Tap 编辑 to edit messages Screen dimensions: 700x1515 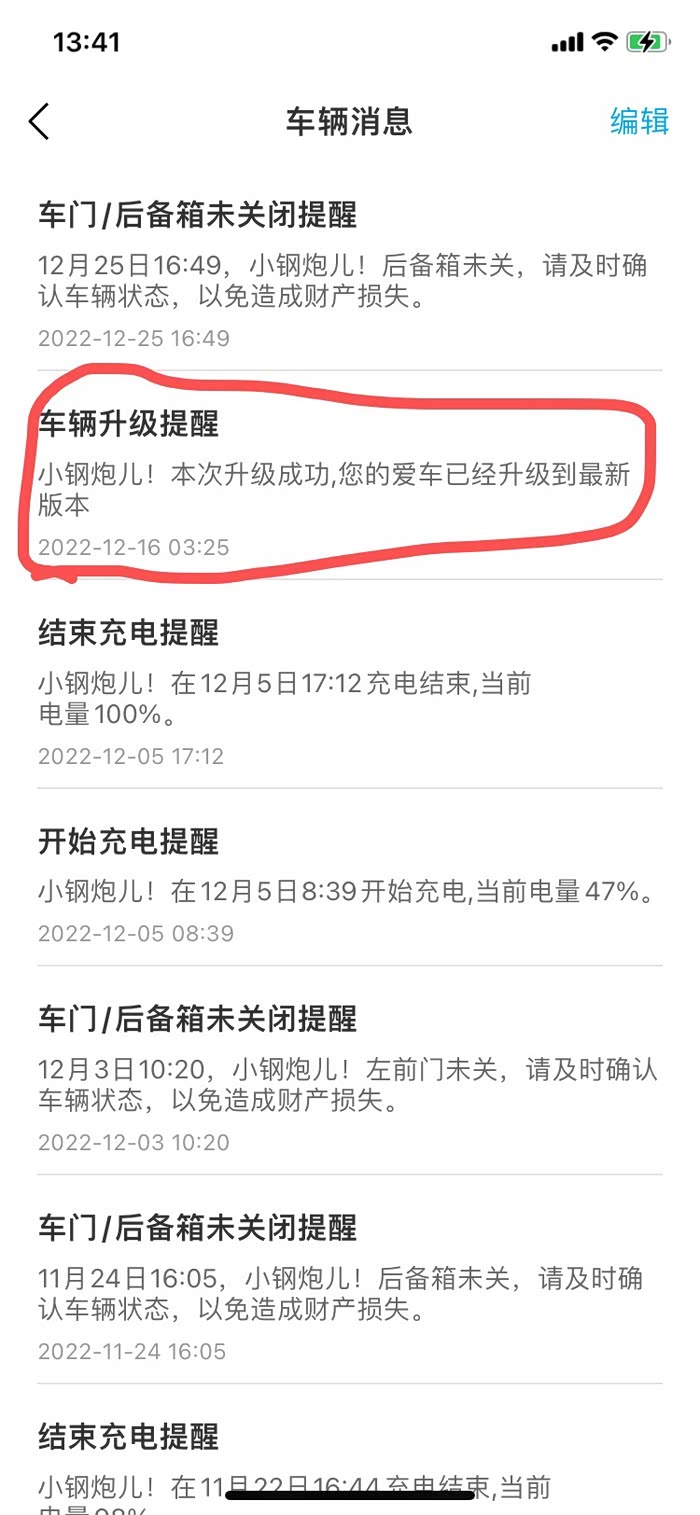click(639, 121)
